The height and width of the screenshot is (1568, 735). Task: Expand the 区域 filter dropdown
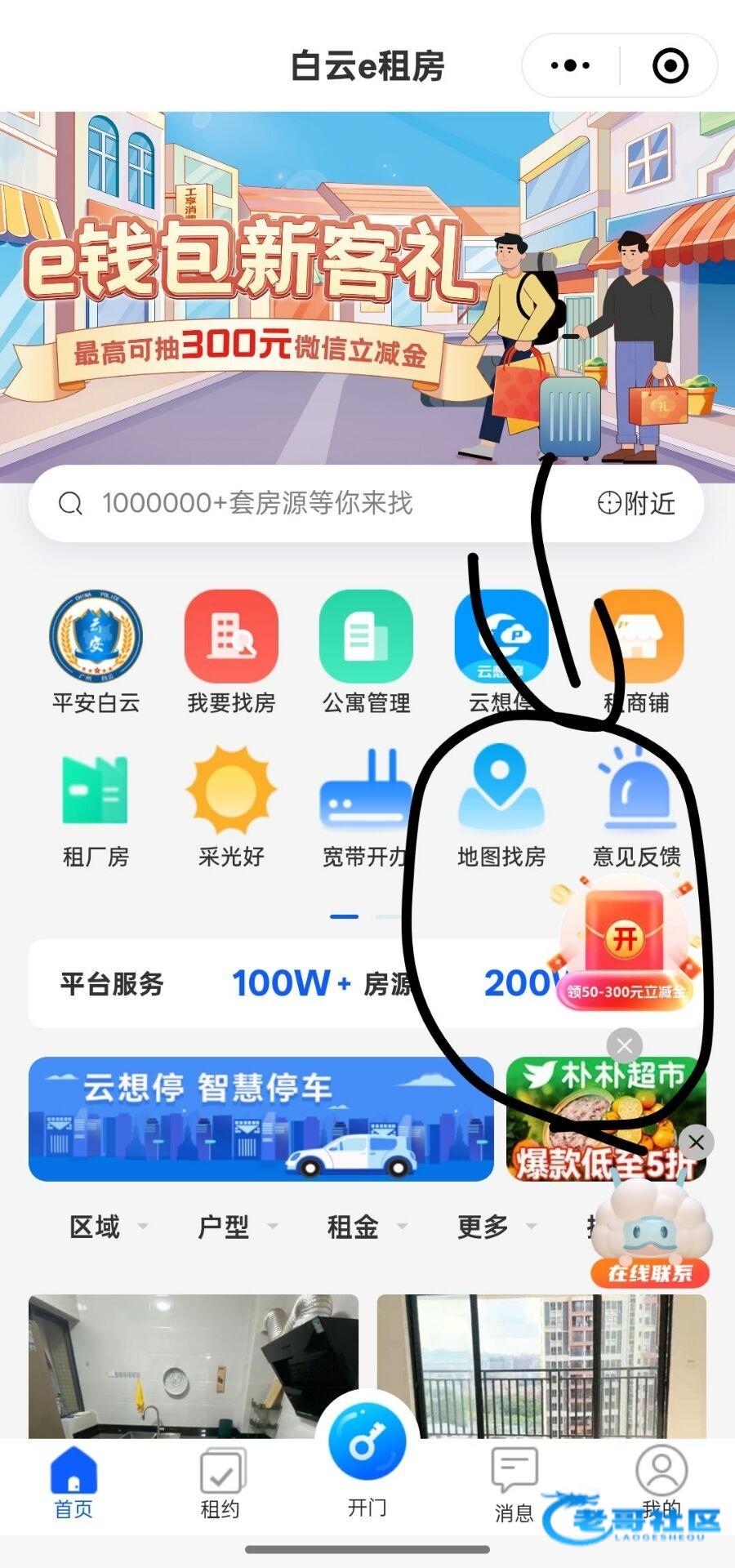coord(108,1227)
